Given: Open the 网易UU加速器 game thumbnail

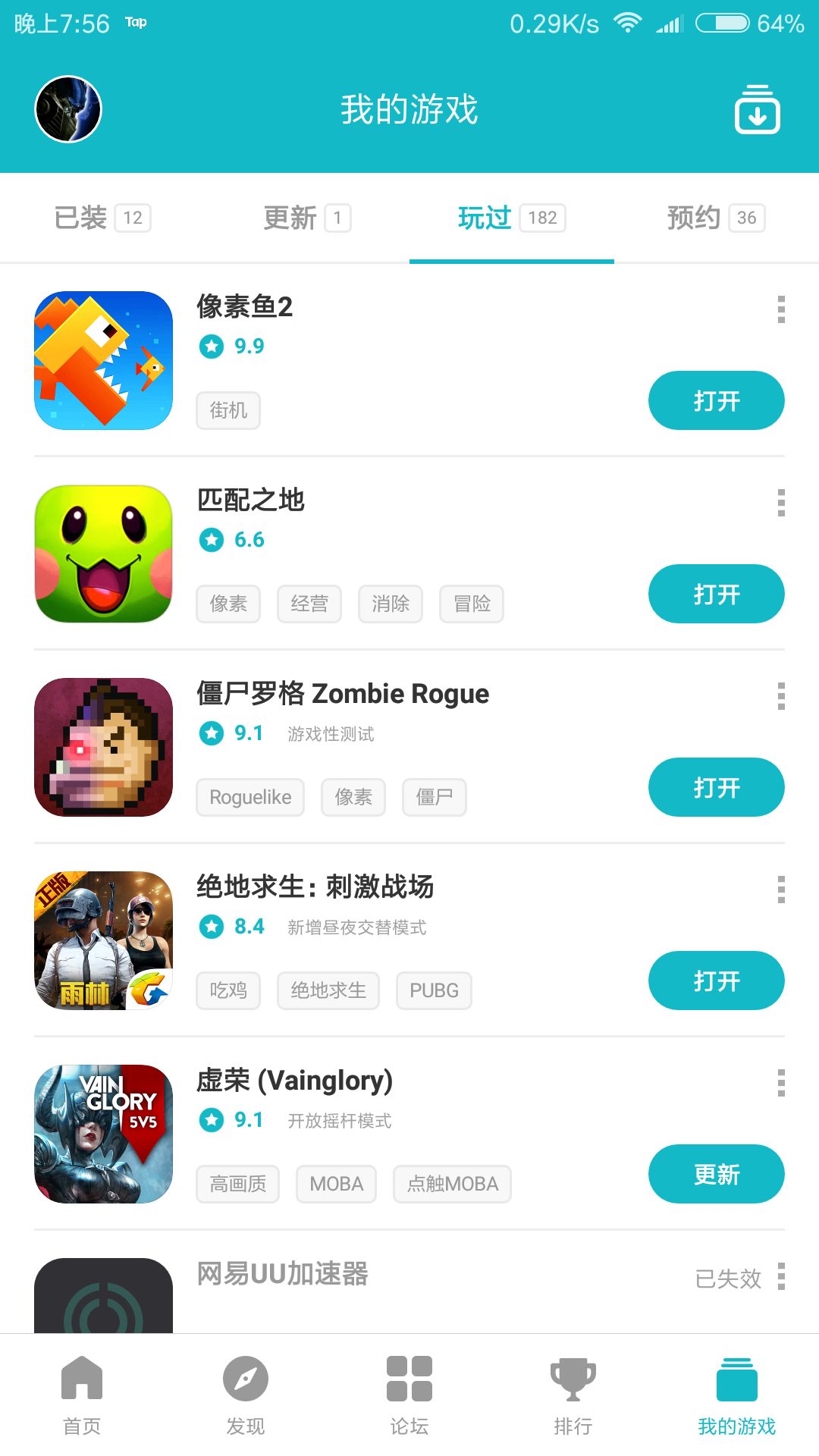Looking at the screenshot, I should 102,1297.
